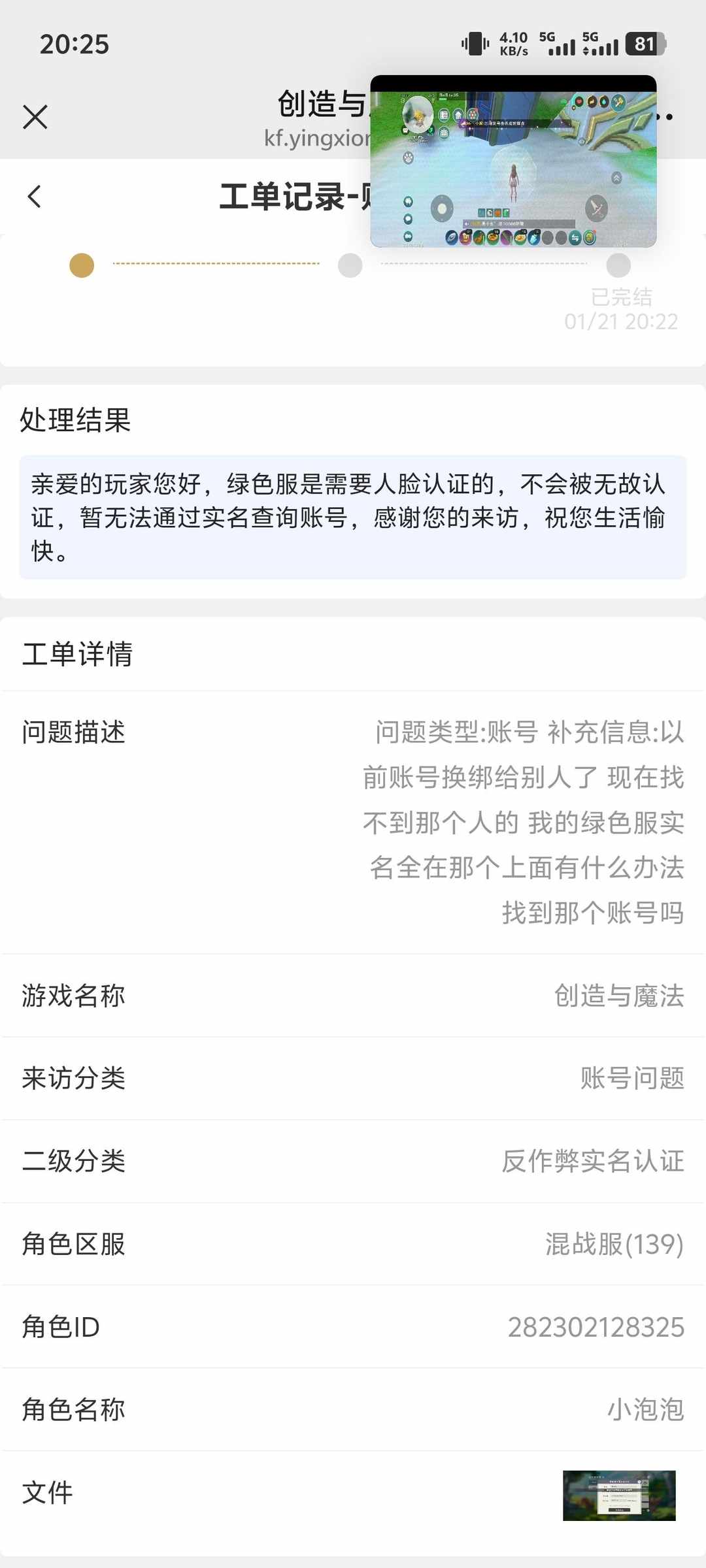This screenshot has height=1568, width=706.
Task: Tap the hammer build icon at game top-right
Action: [617, 103]
